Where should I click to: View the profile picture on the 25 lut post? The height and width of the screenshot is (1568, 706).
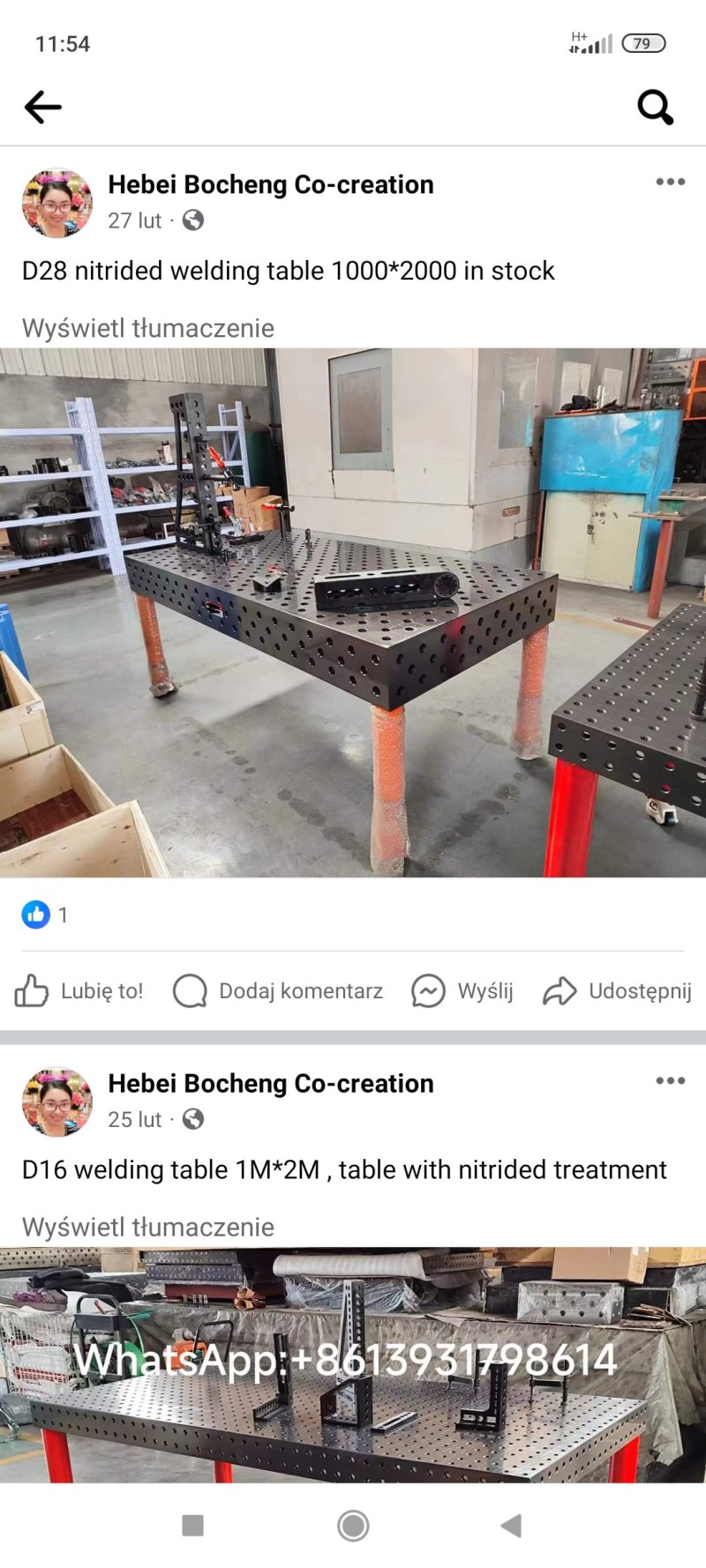[x=57, y=1101]
